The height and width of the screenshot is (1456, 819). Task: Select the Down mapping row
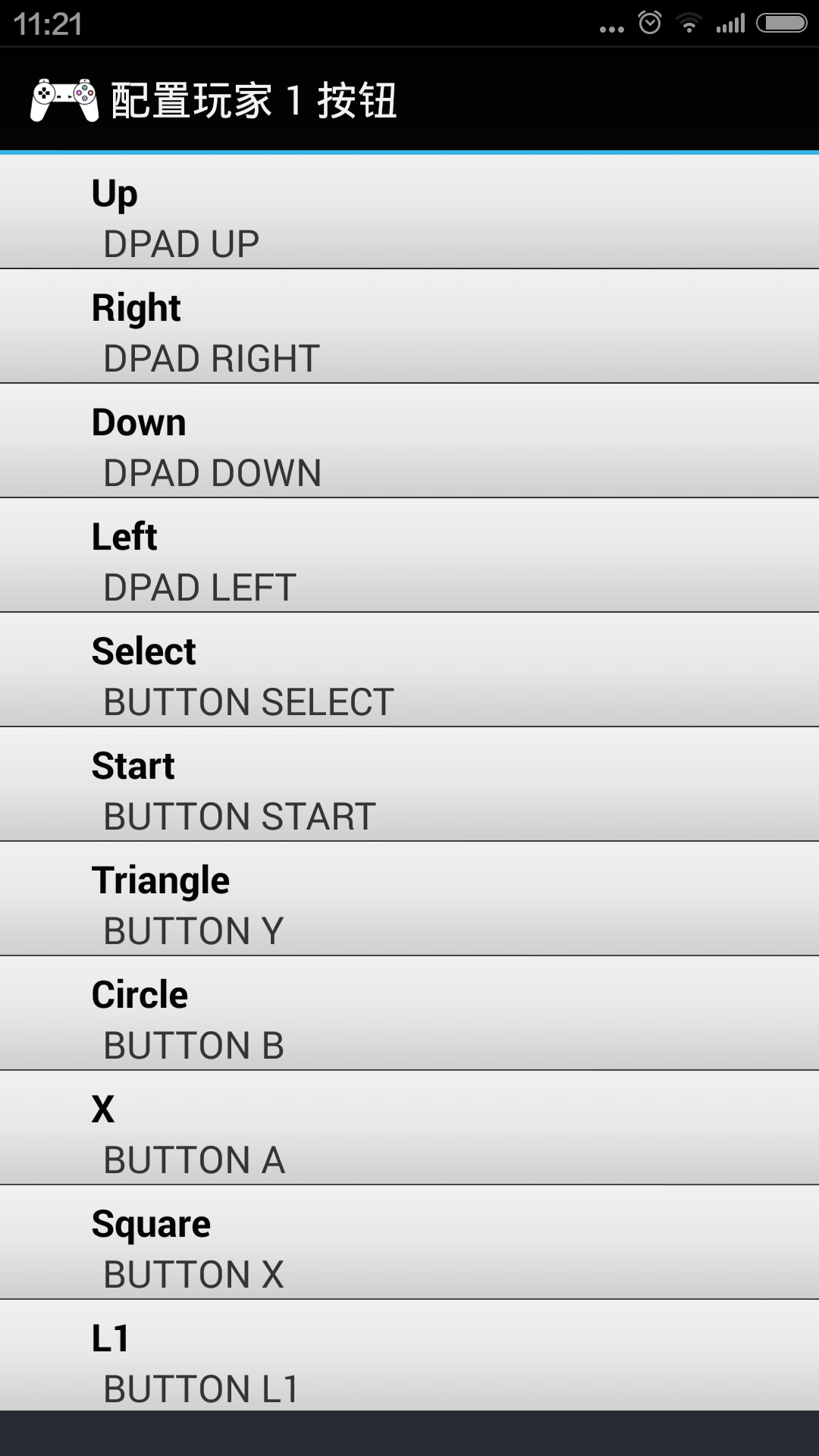click(x=409, y=441)
